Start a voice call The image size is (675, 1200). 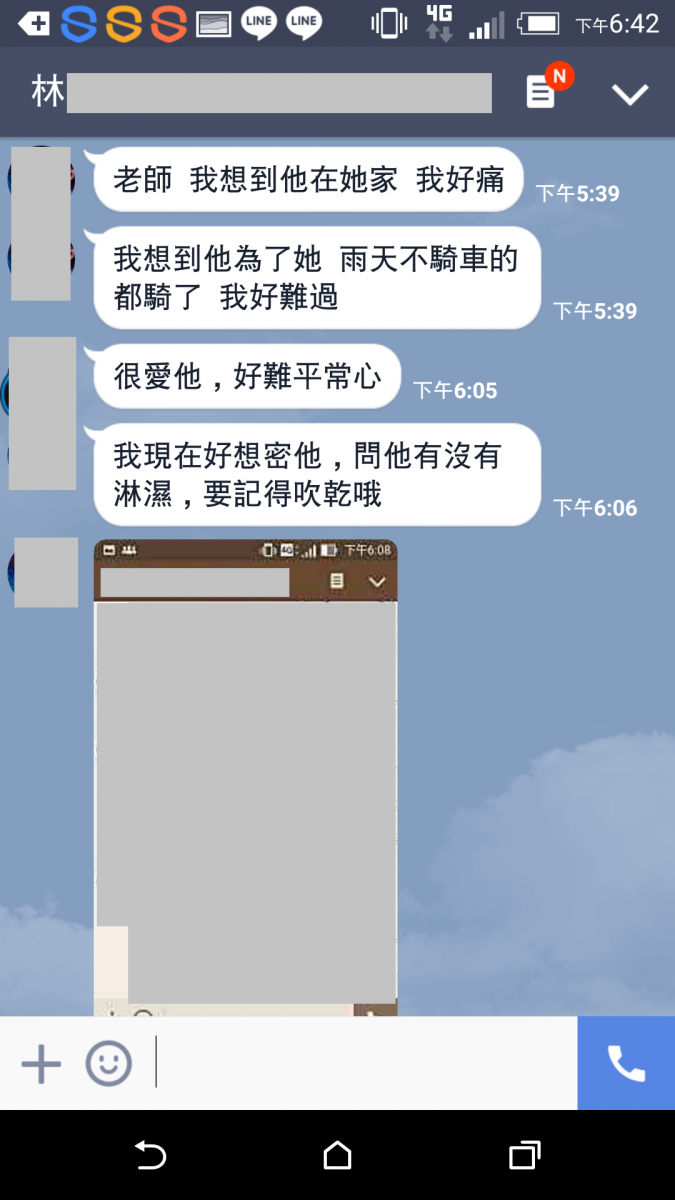(626, 1063)
